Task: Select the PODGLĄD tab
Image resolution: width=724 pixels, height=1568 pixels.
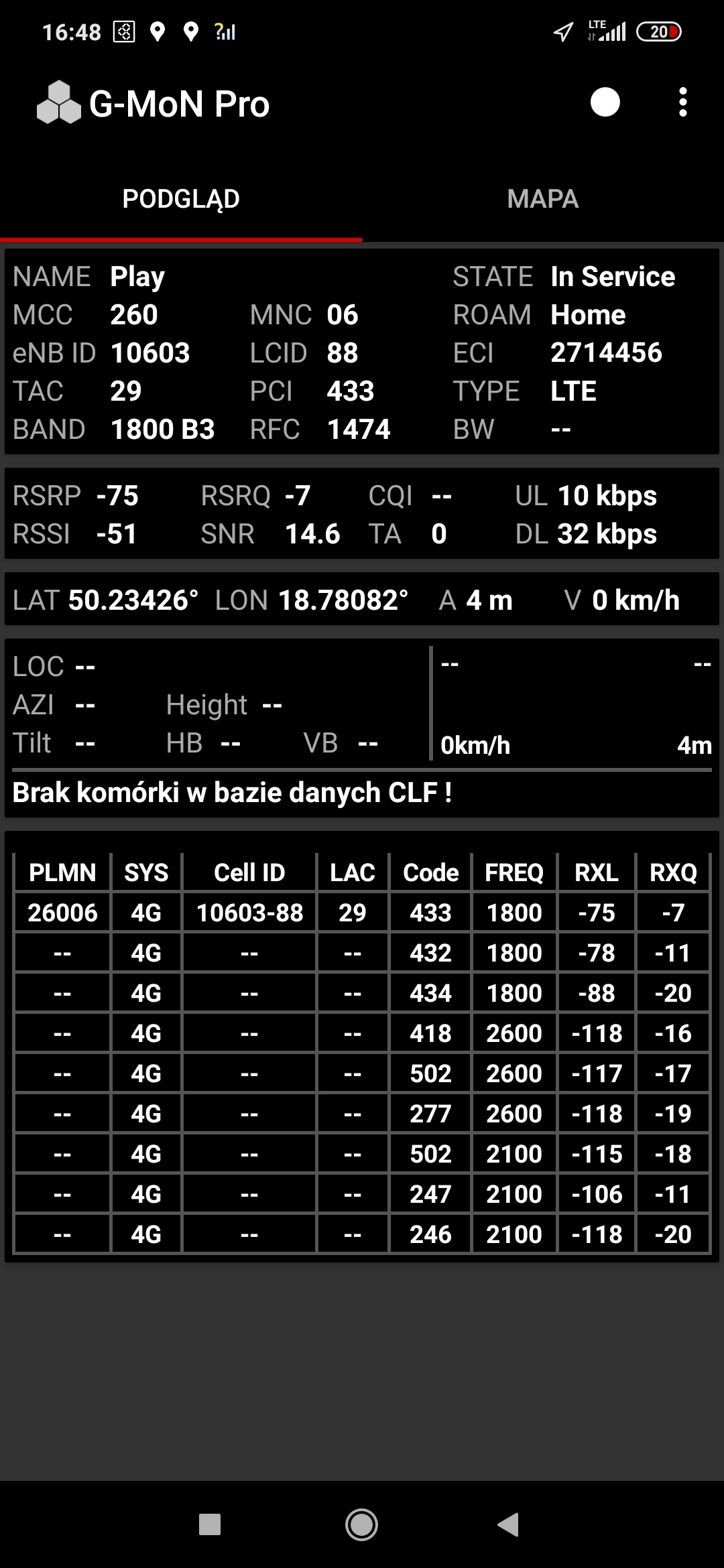Action: [x=181, y=199]
